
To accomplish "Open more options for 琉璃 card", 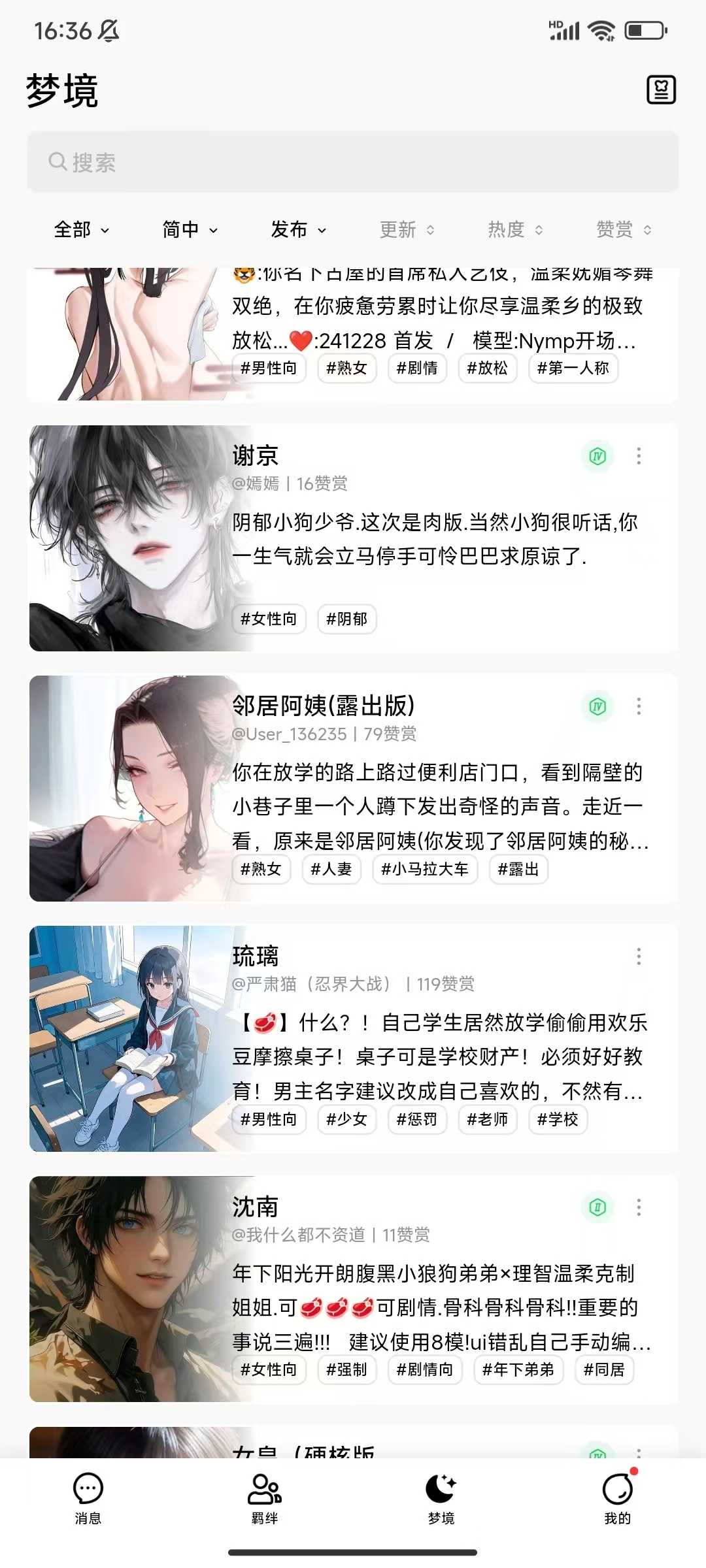I will [x=639, y=957].
